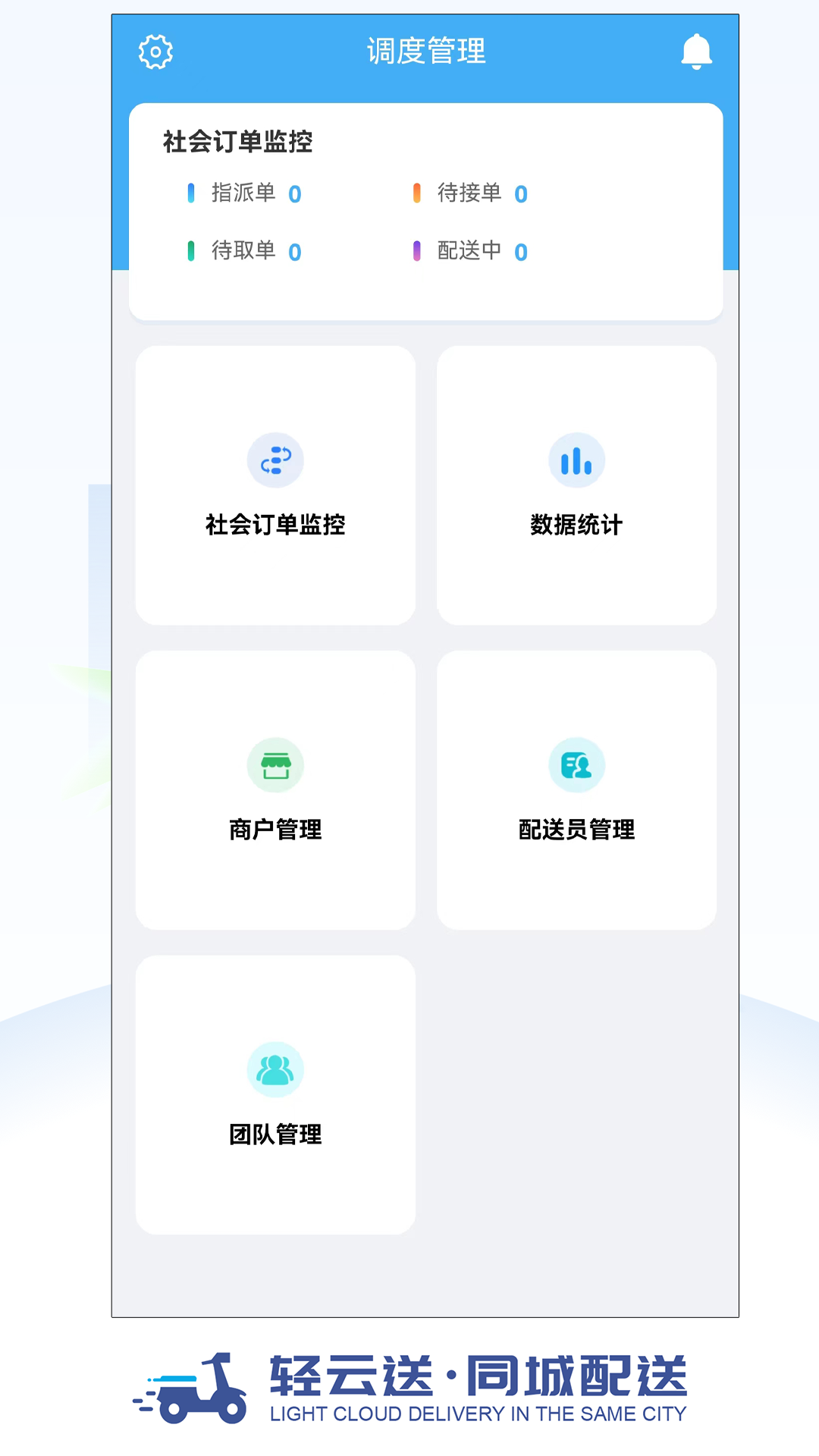Screen dimensions: 819x1456
Task: Click the 团队管理 team icon
Action: [x=275, y=1068]
